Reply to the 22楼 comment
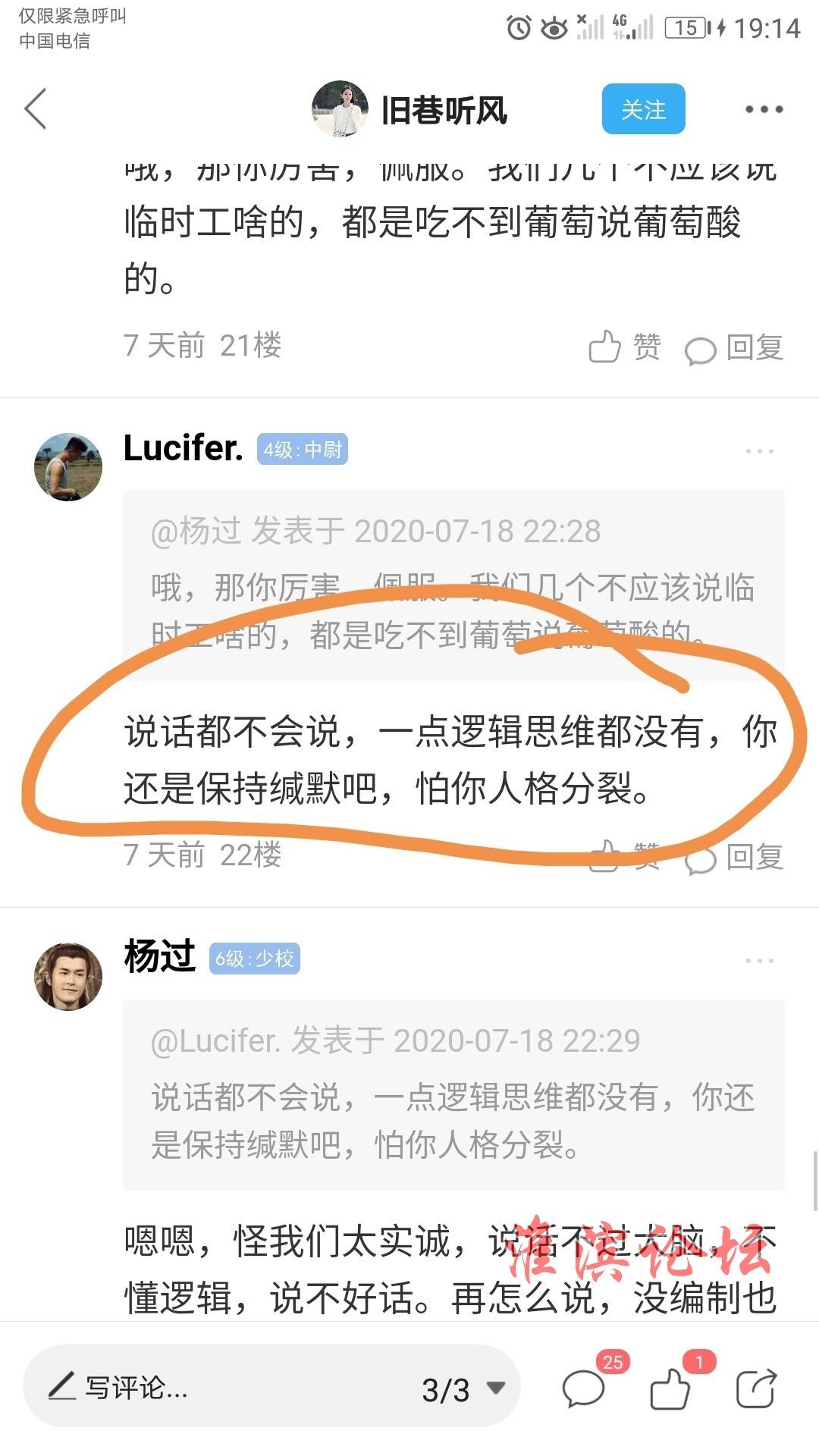 pos(734,857)
